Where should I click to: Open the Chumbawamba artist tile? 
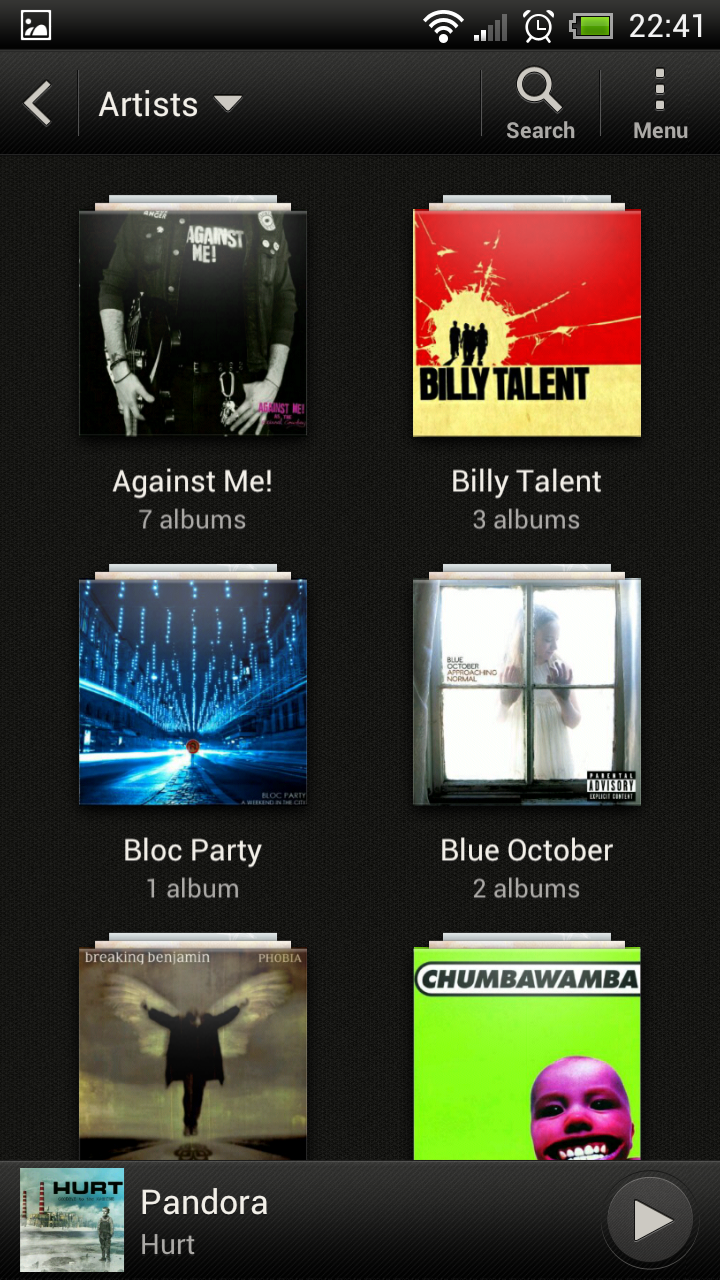[527, 1052]
